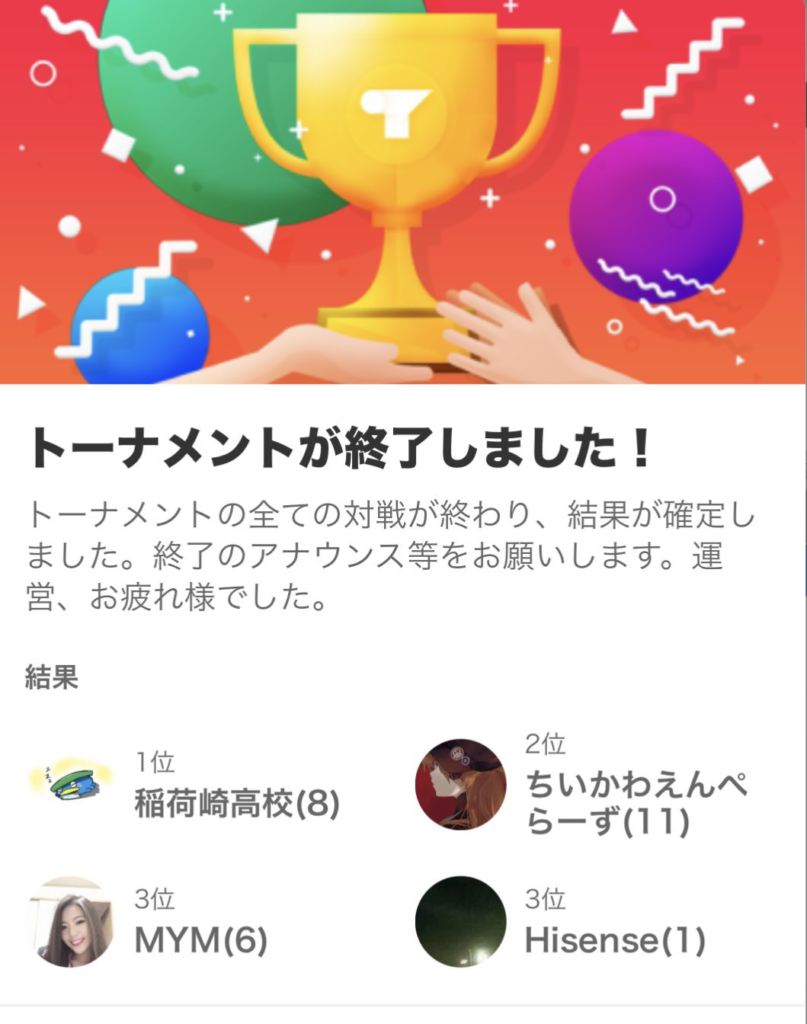Open first-place team 稲荷崎高校(8)
Screen dimensions: 807x1024
[237, 803]
